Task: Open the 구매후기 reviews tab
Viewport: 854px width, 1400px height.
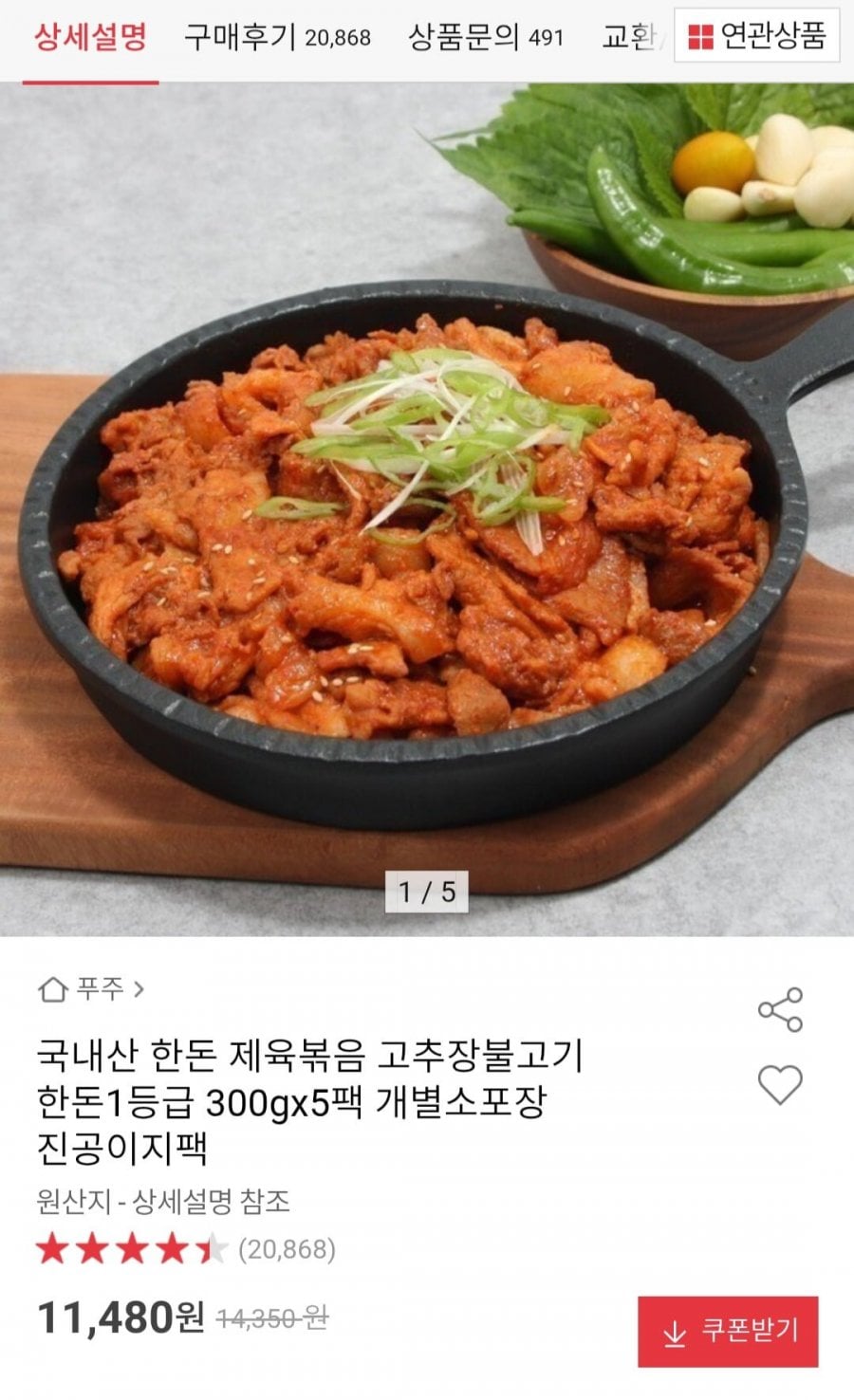Action: pyautogui.click(x=277, y=38)
